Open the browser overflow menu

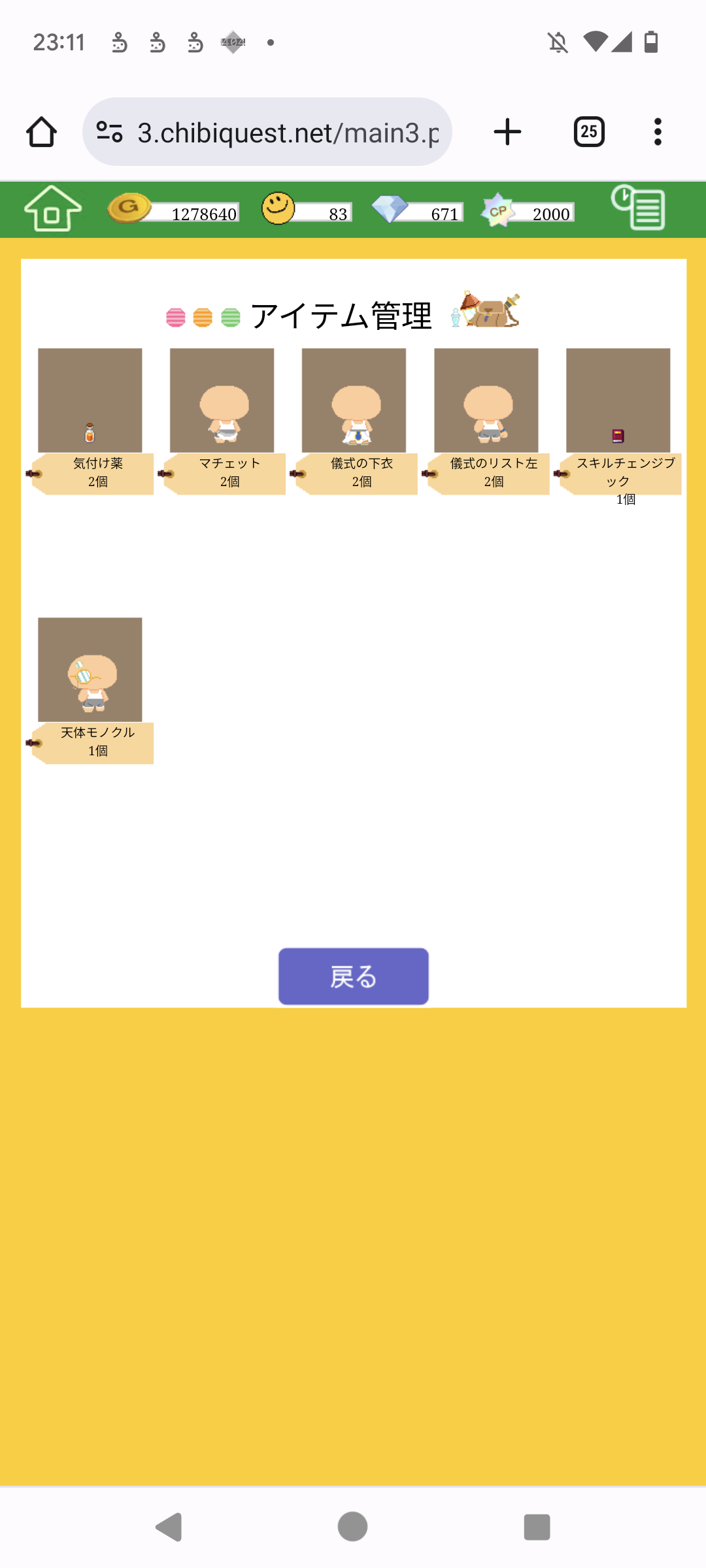pos(658,132)
